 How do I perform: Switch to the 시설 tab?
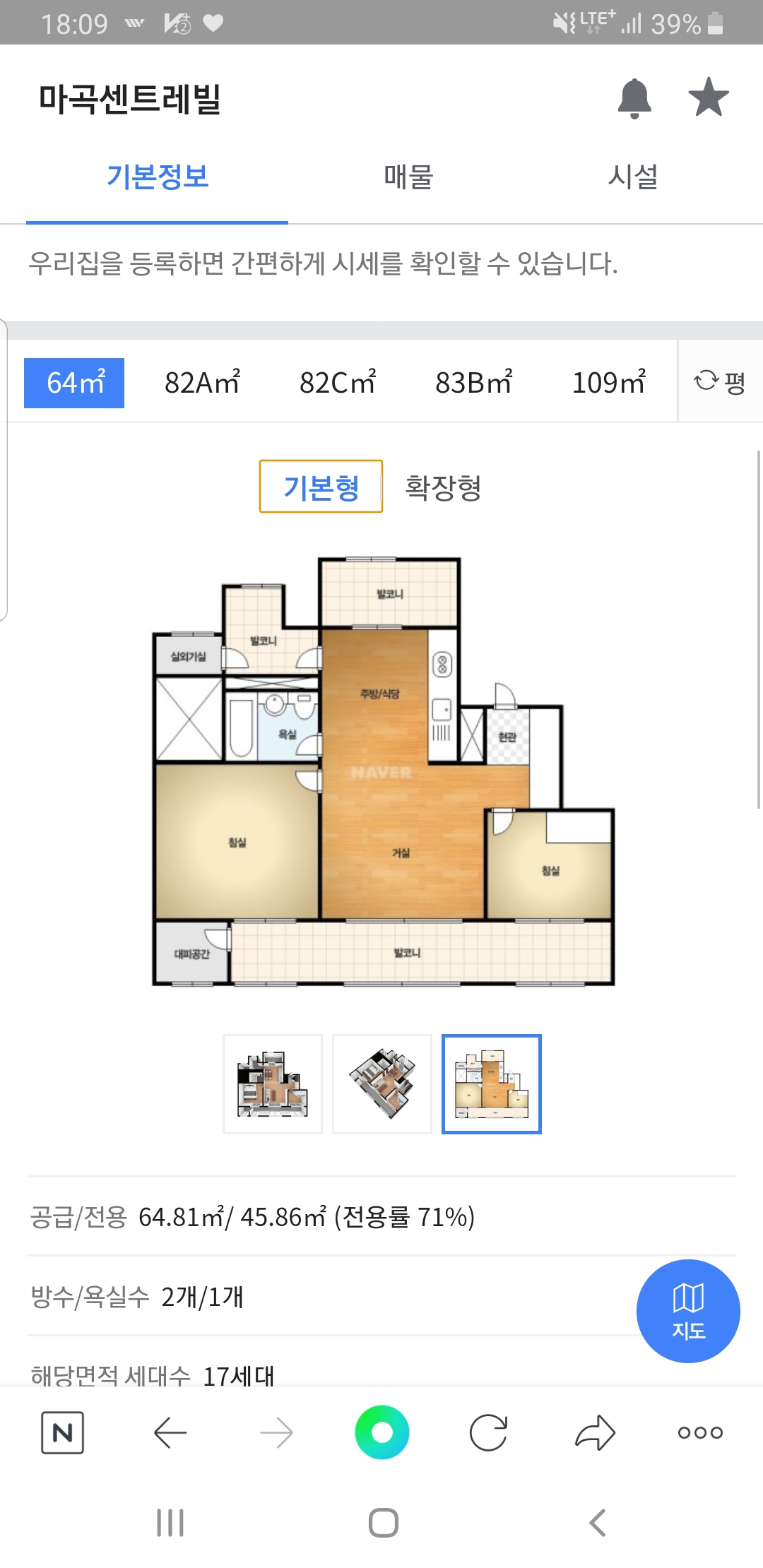[633, 177]
